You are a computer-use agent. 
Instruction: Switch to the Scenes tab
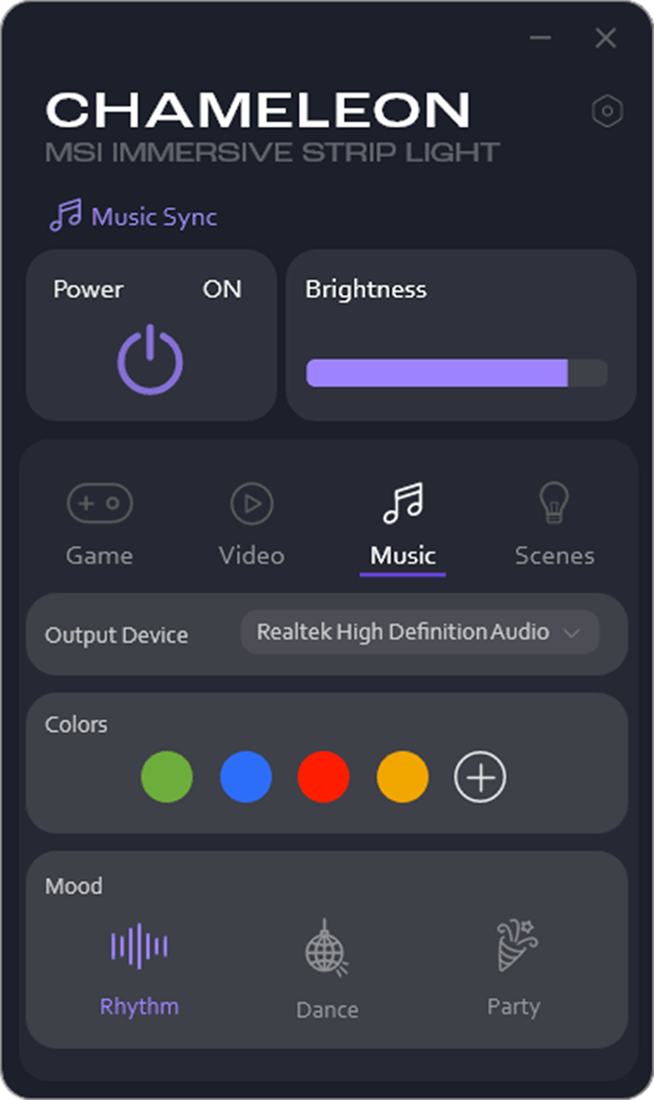point(554,525)
